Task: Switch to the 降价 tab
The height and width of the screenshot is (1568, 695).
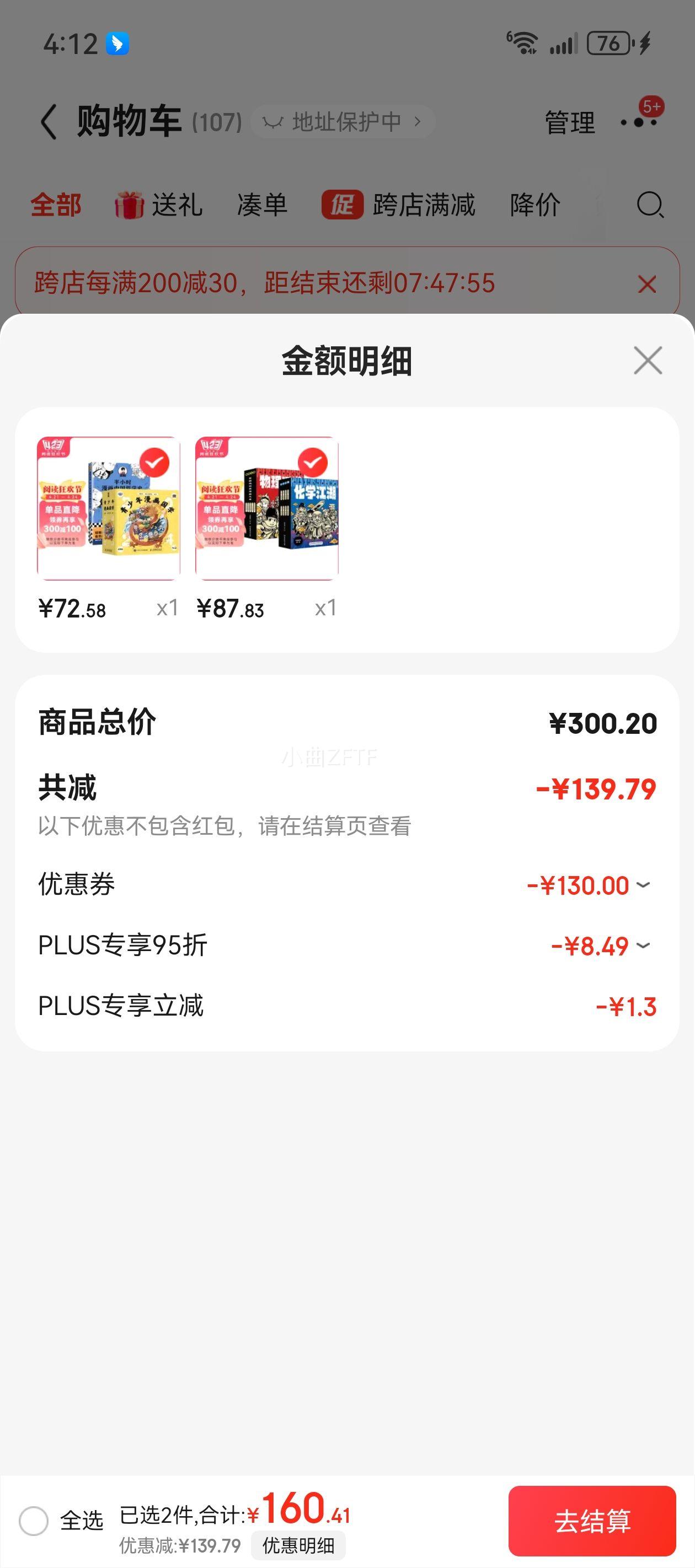Action: click(535, 205)
